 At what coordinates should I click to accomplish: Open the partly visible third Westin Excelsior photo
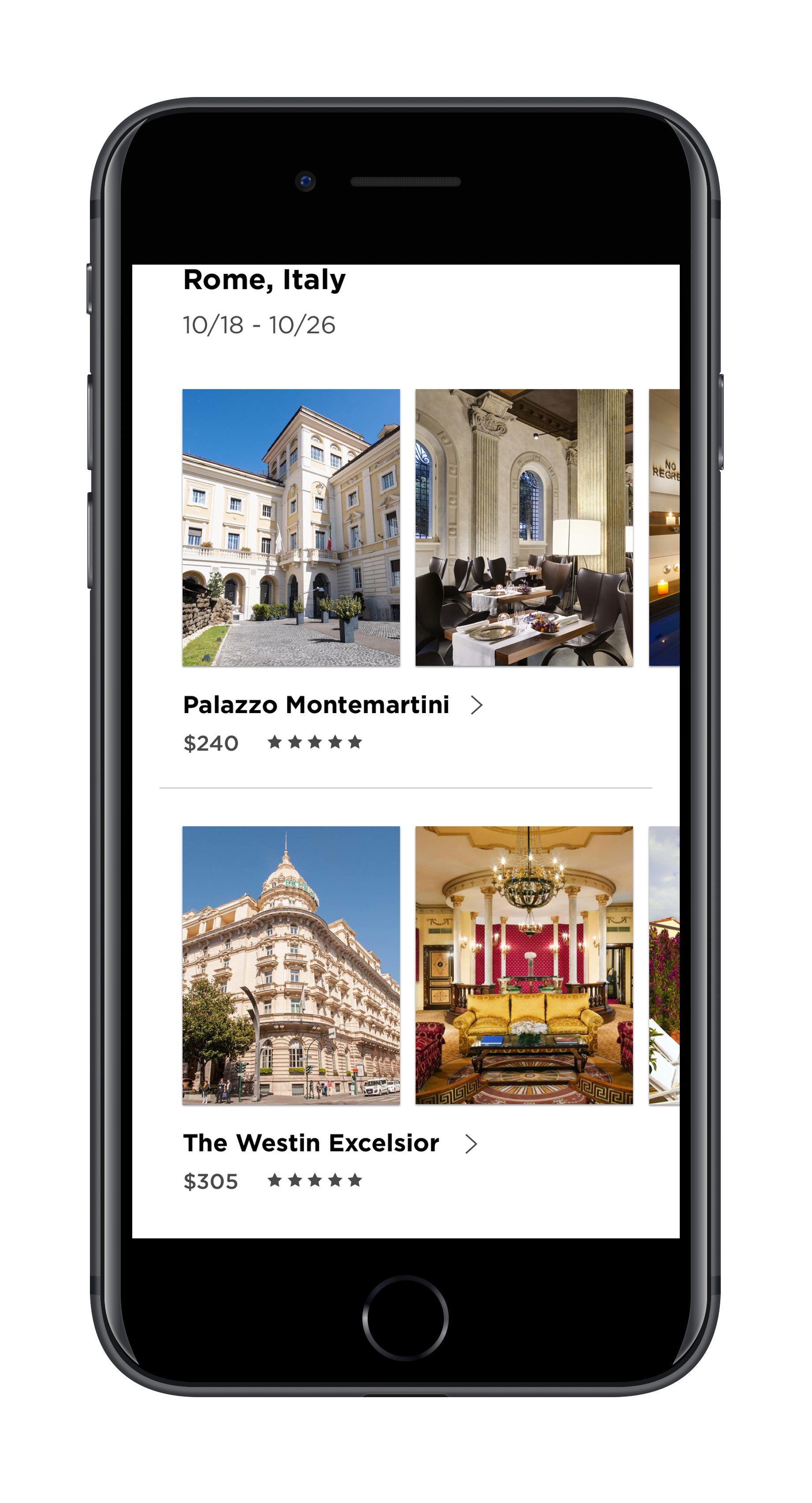point(664,965)
